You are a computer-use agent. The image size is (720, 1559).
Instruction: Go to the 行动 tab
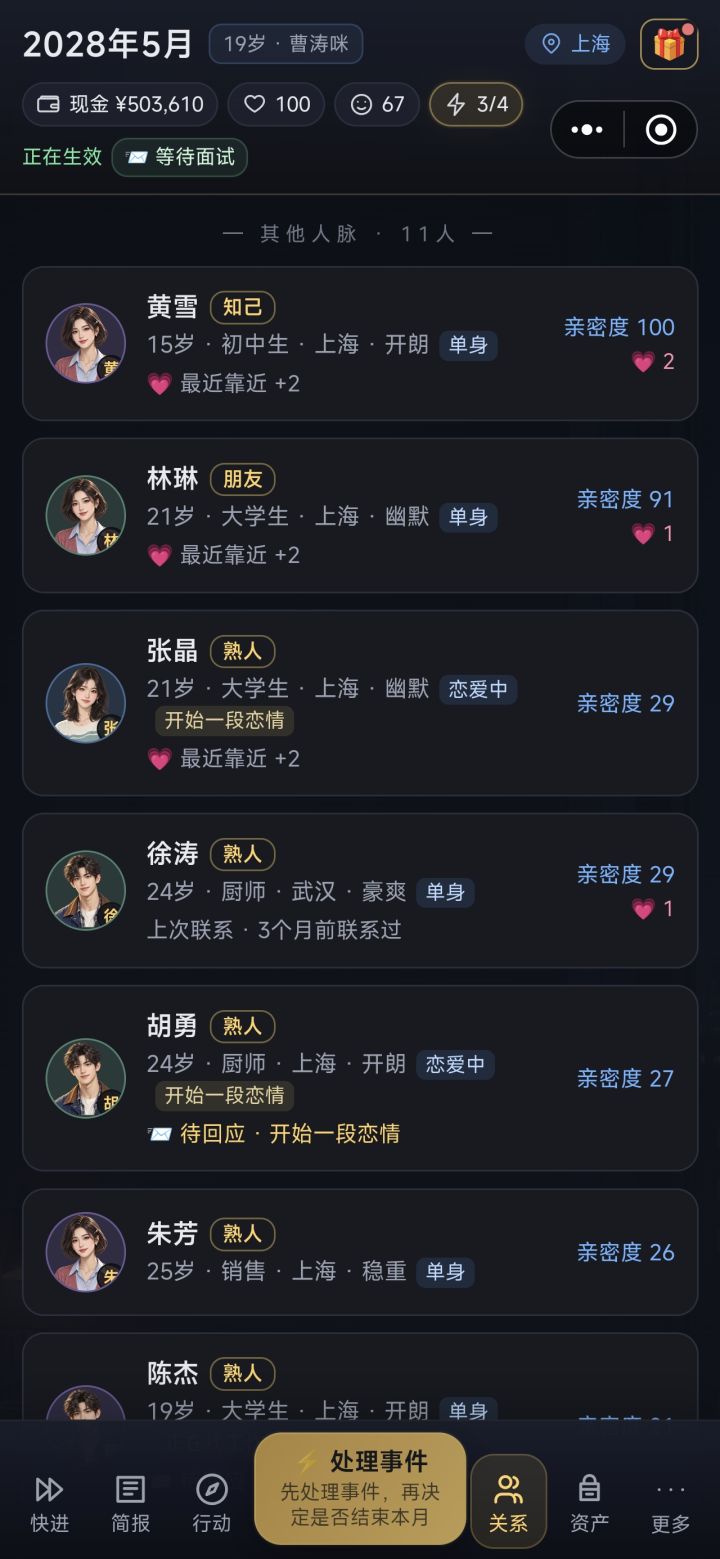pos(211,1504)
